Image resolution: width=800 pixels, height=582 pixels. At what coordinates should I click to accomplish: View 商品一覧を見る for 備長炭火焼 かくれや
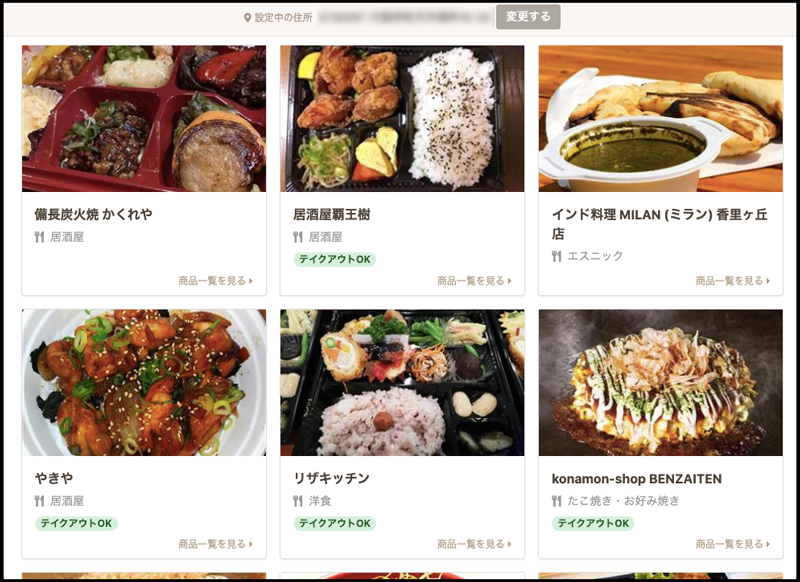215,281
